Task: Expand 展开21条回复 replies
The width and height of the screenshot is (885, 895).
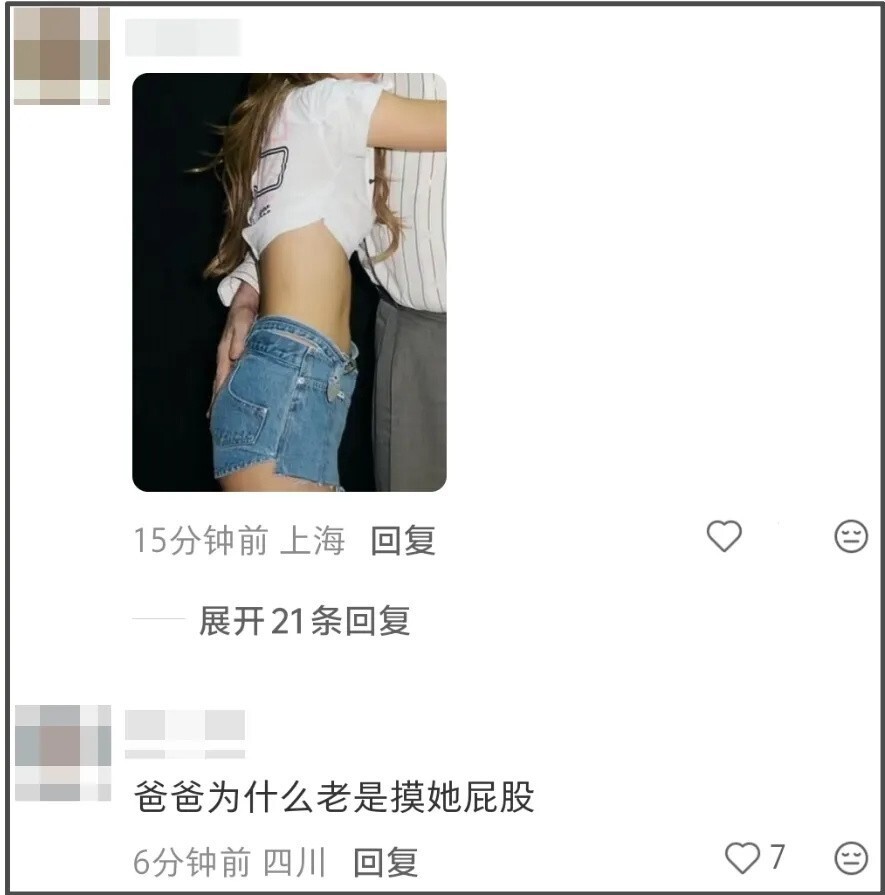Action: pyautogui.click(x=304, y=621)
